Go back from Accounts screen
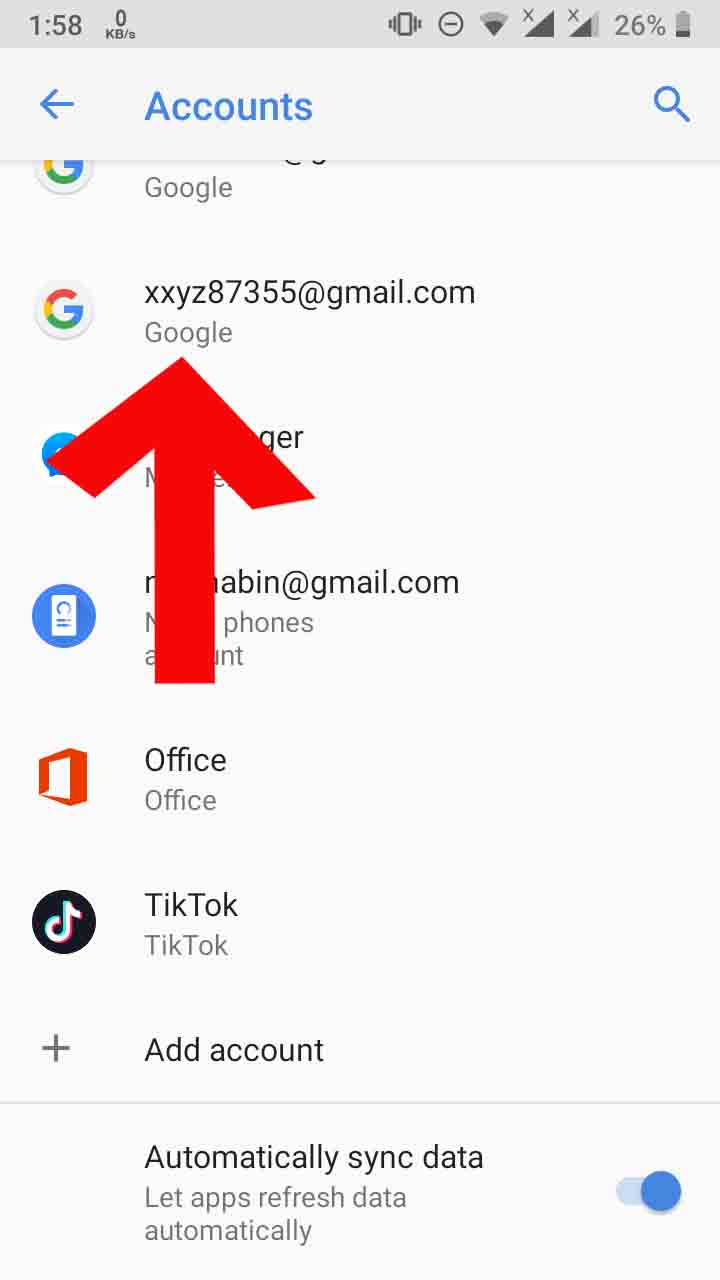Image resolution: width=720 pixels, height=1280 pixels. pos(57,104)
